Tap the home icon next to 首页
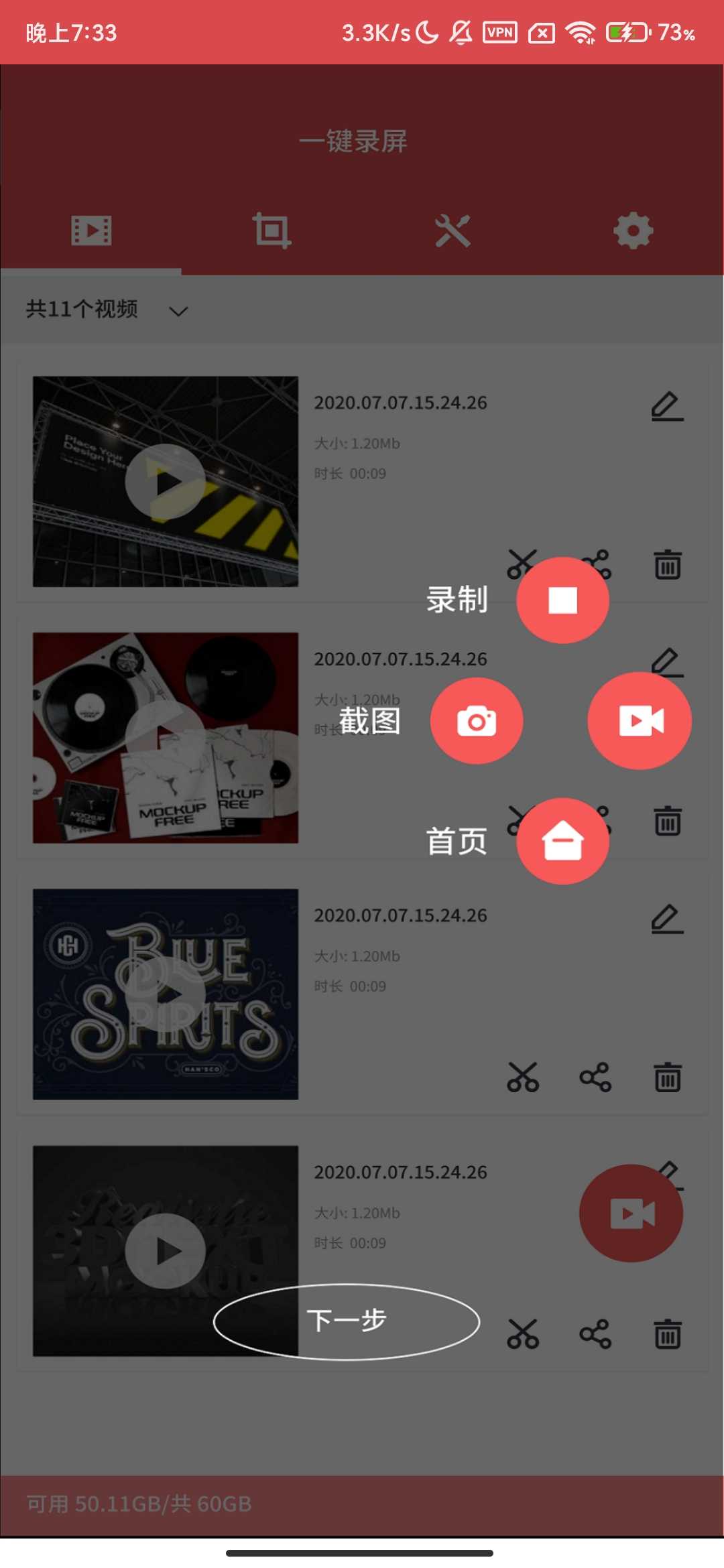 [563, 842]
